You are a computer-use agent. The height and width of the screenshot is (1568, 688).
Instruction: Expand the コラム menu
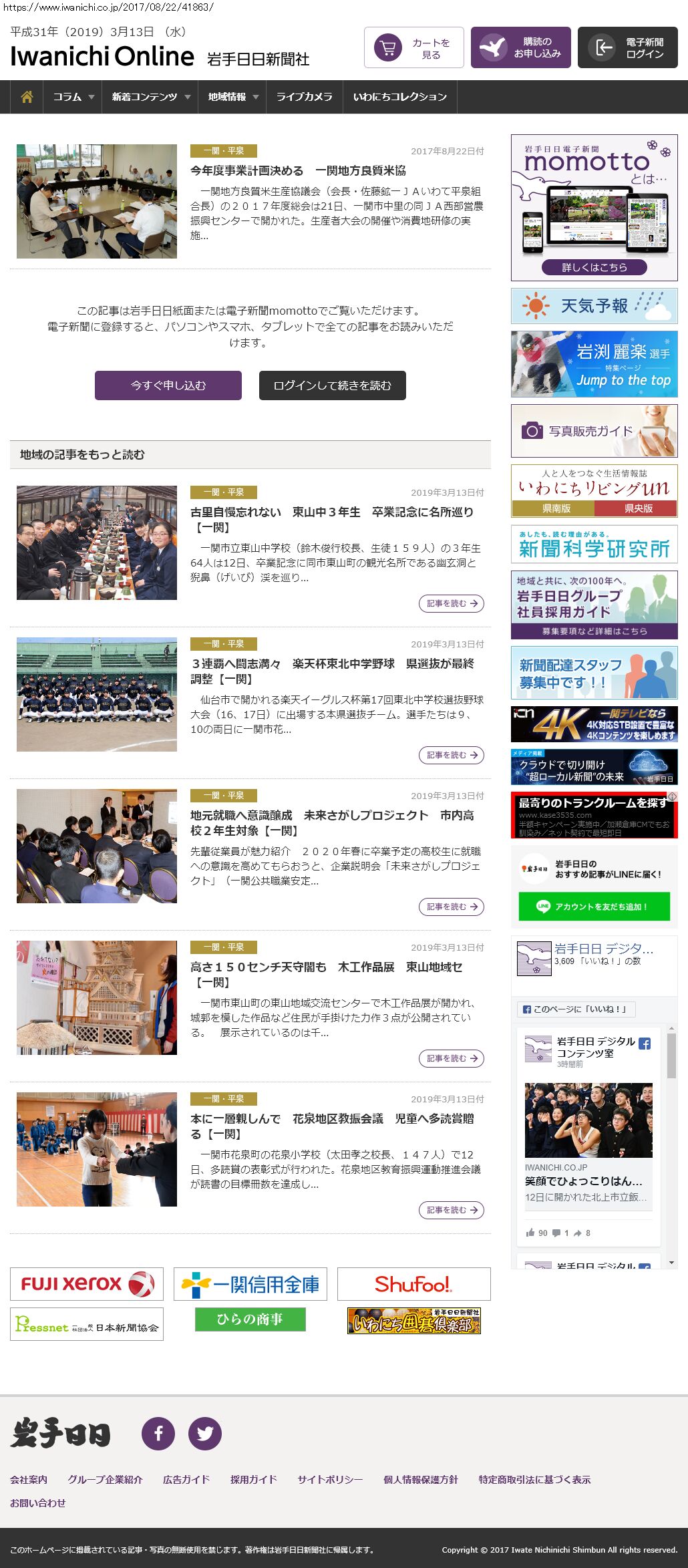pyautogui.click(x=73, y=97)
